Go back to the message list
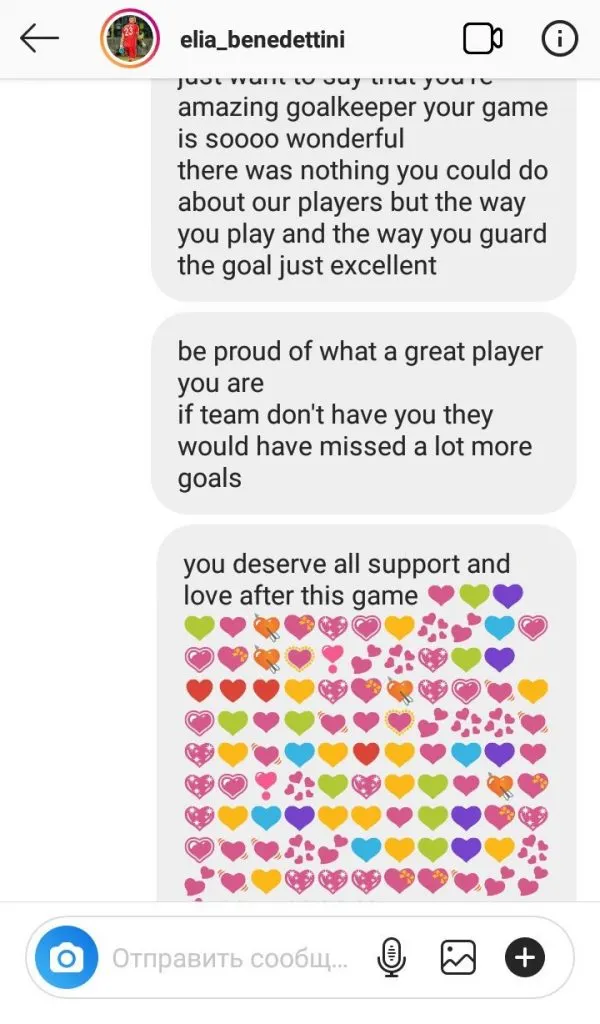Viewport: 600px width, 1024px height. (40, 39)
